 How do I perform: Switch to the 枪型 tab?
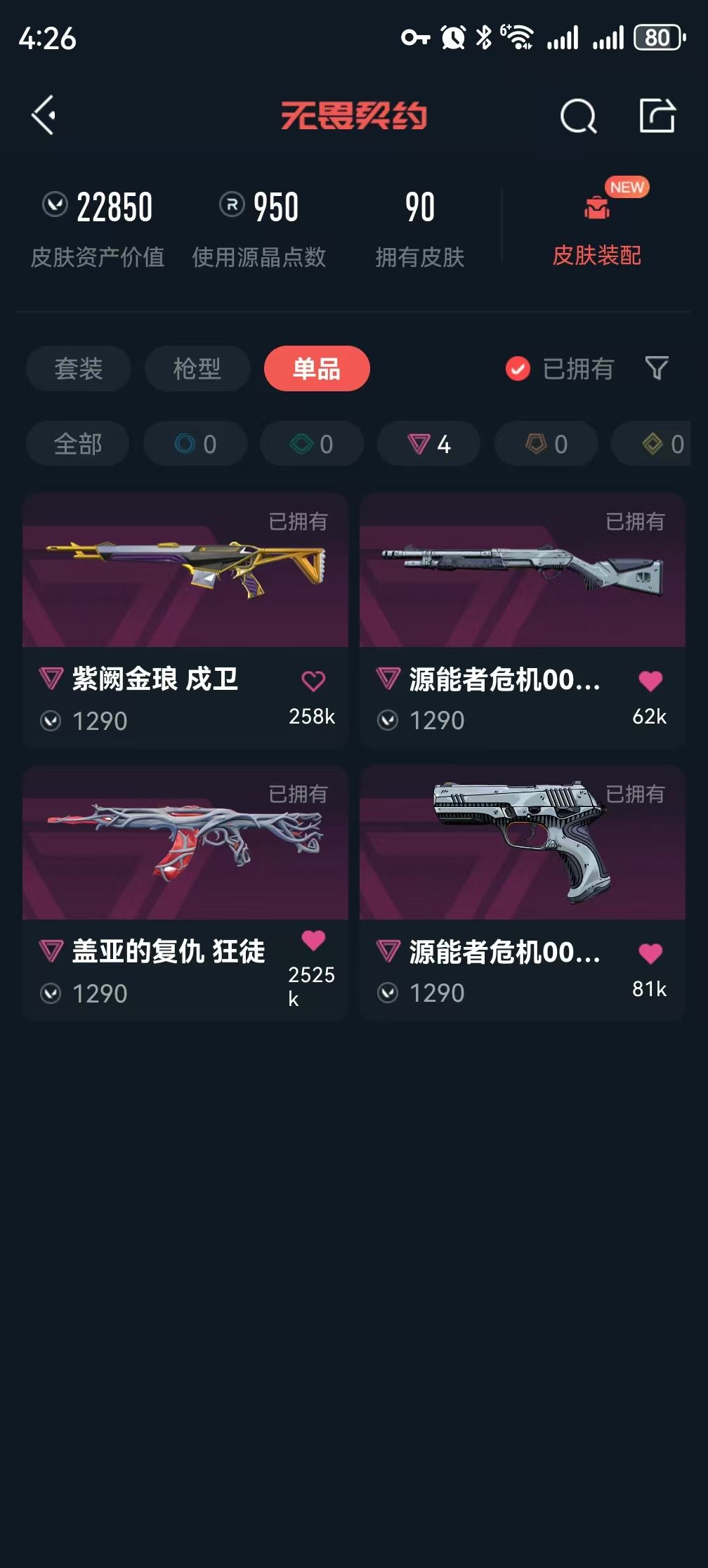click(197, 369)
